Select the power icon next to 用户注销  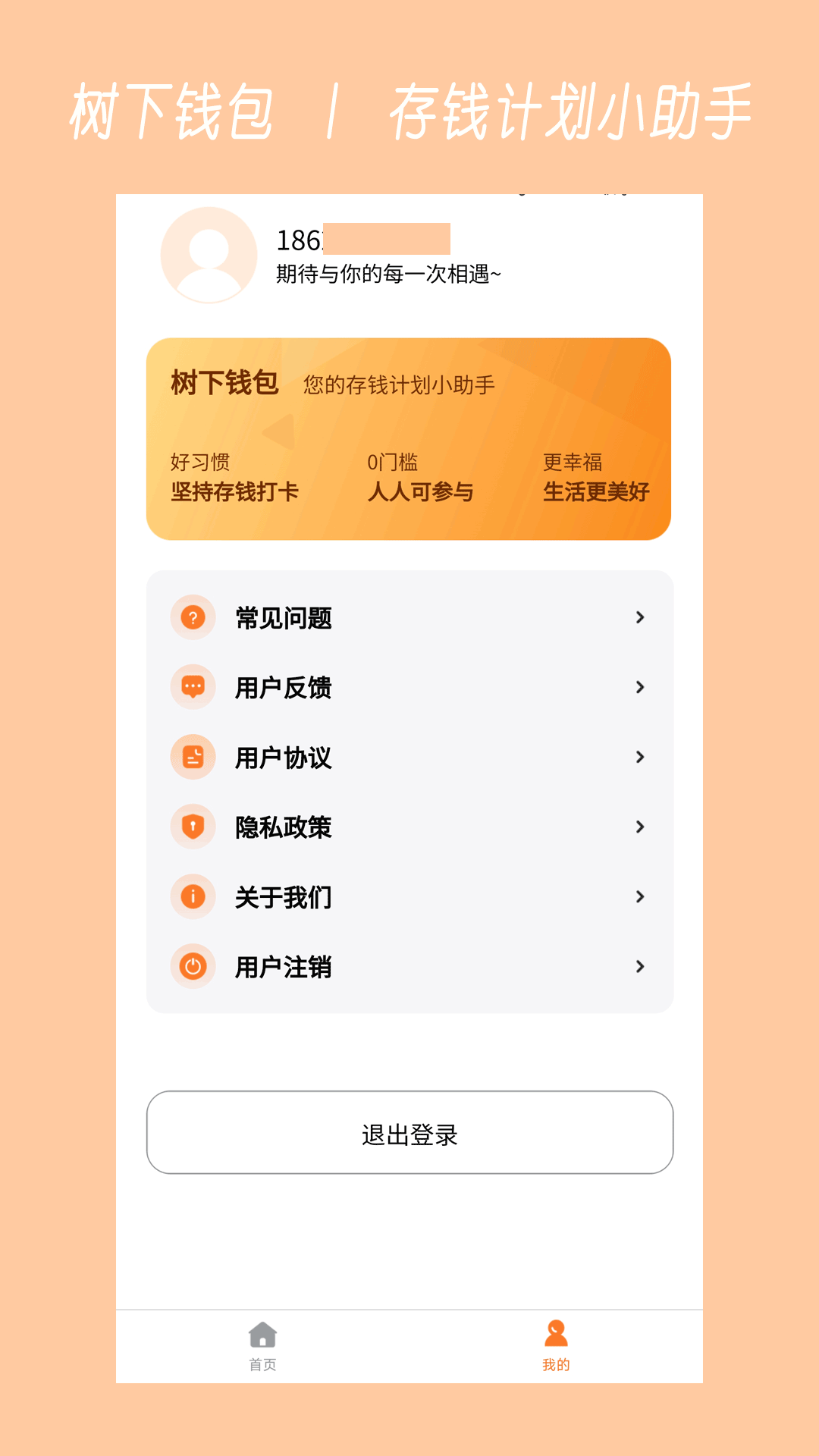(193, 967)
